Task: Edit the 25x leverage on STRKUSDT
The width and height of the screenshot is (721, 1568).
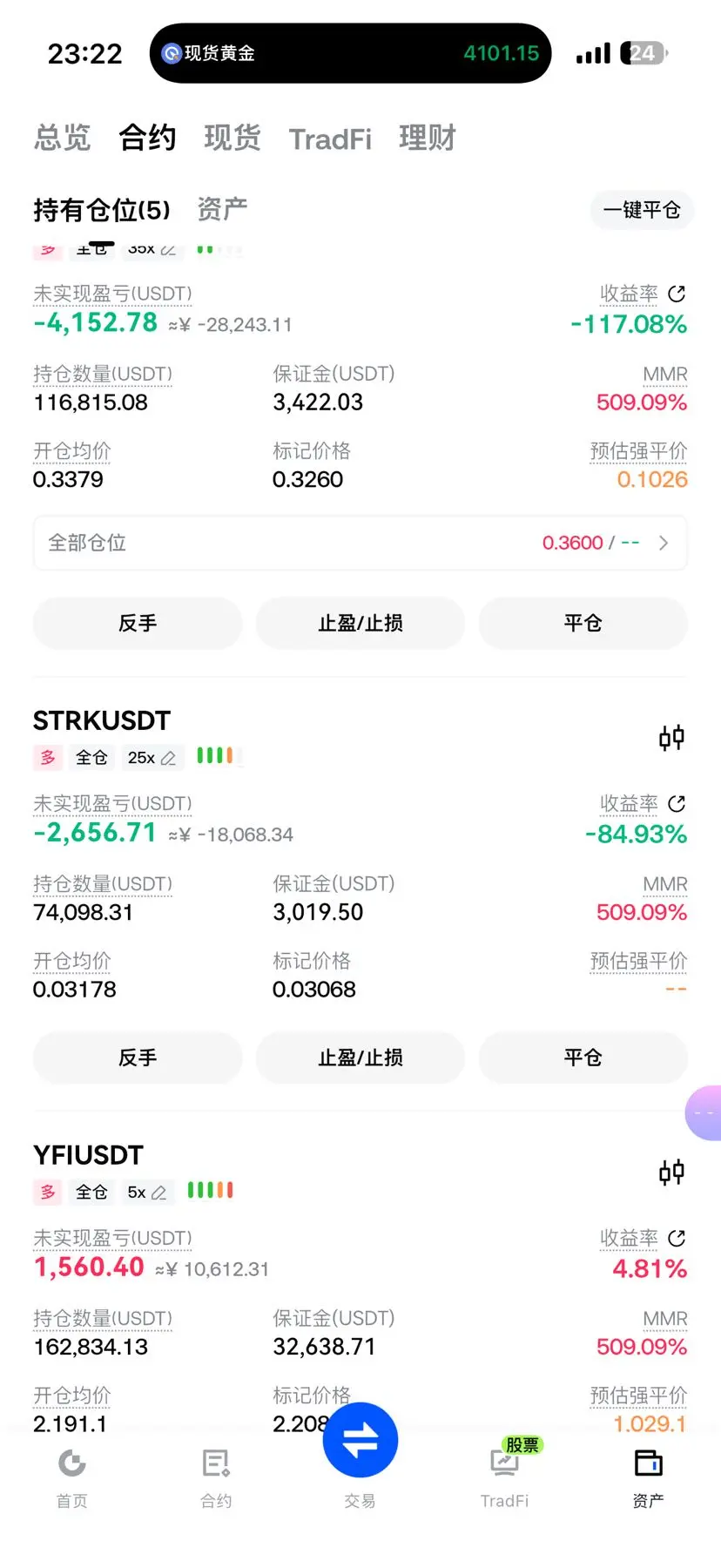Action: point(152,758)
